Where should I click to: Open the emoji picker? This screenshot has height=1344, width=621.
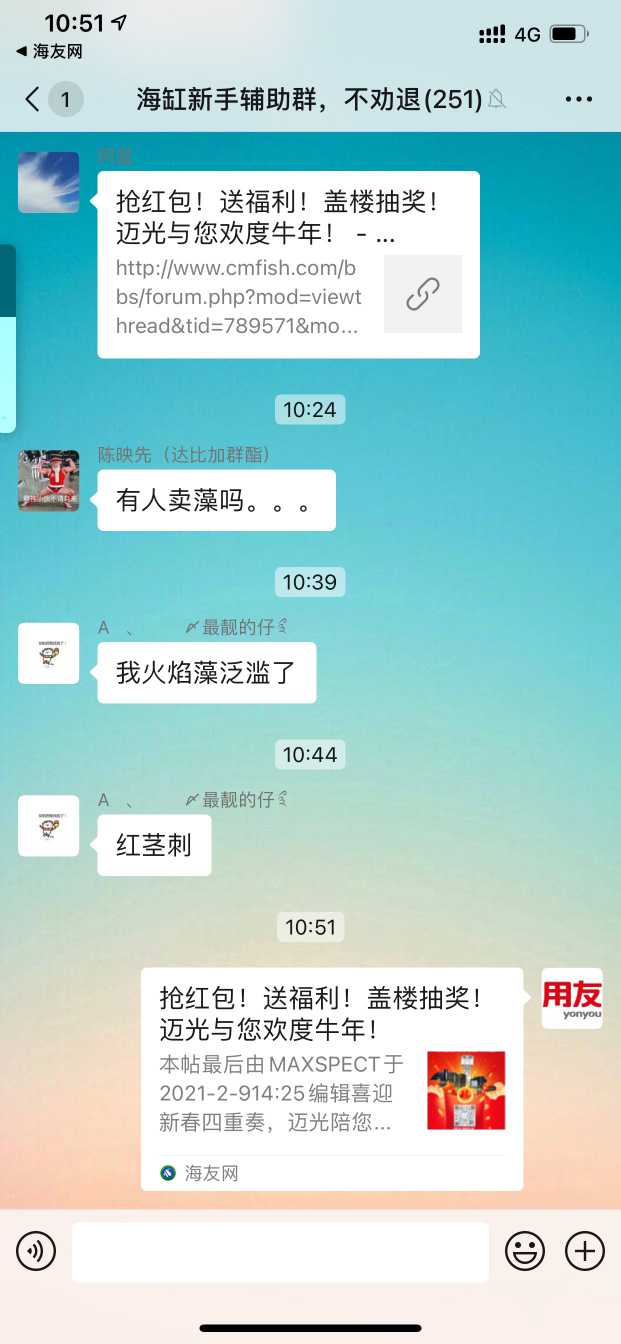524,1250
